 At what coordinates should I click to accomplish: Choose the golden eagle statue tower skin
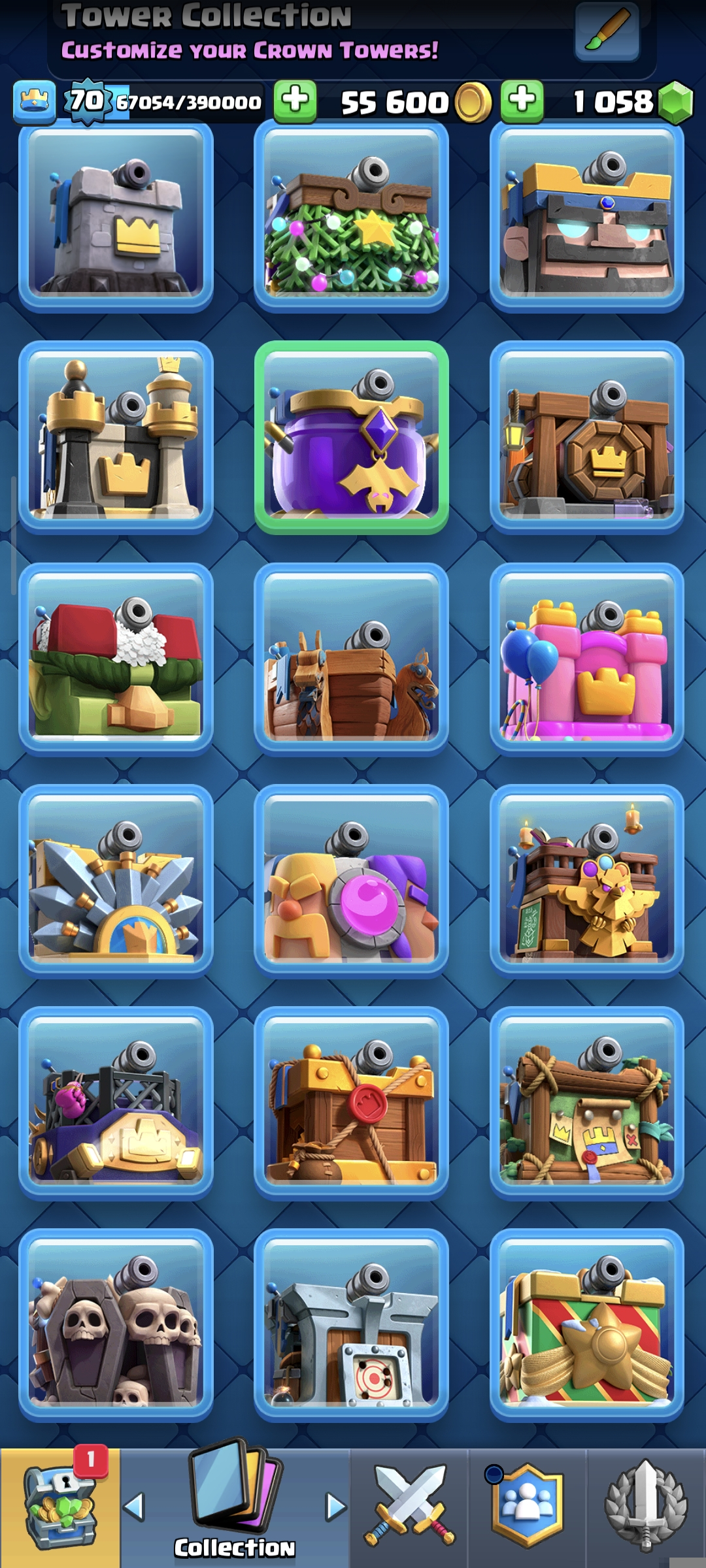click(586, 881)
